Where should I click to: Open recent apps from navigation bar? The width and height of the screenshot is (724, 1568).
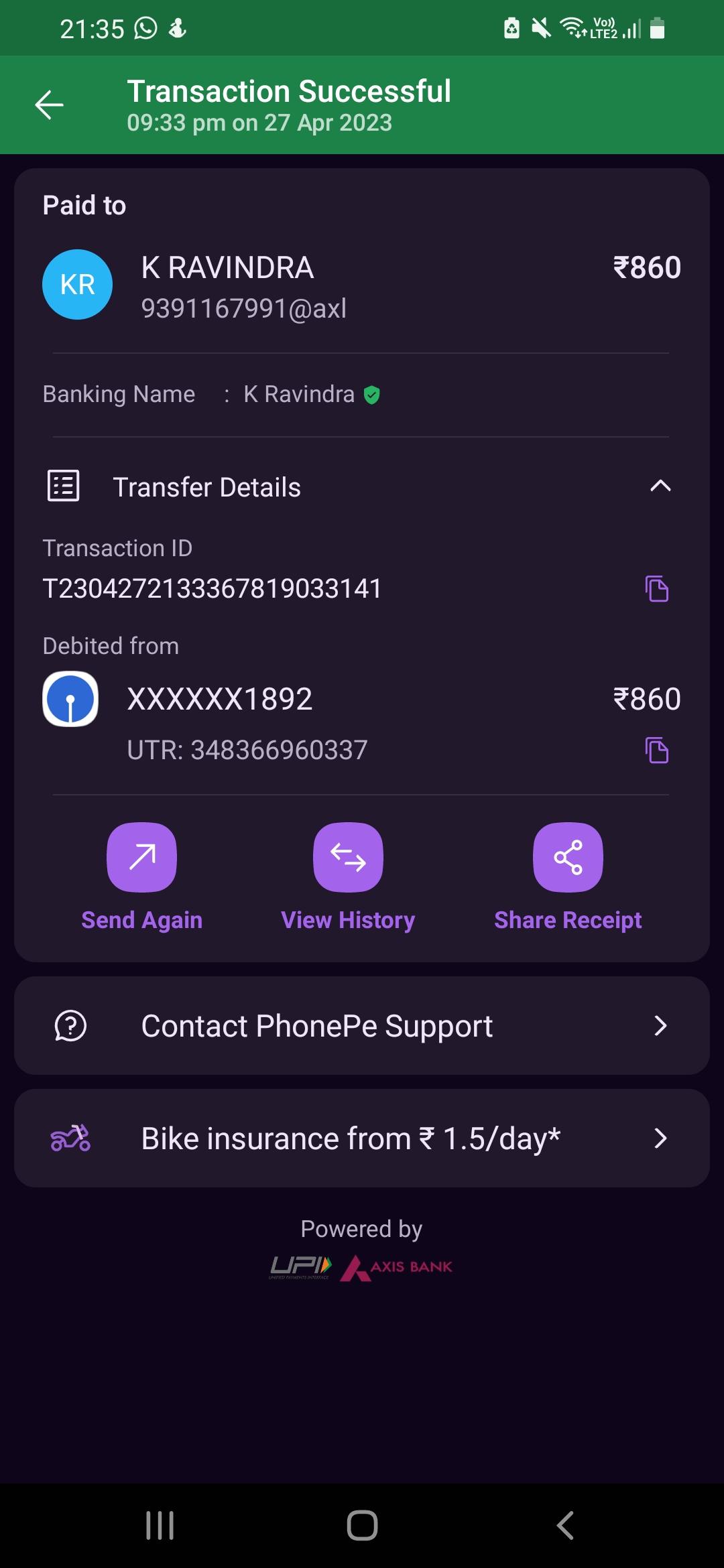(x=160, y=1526)
